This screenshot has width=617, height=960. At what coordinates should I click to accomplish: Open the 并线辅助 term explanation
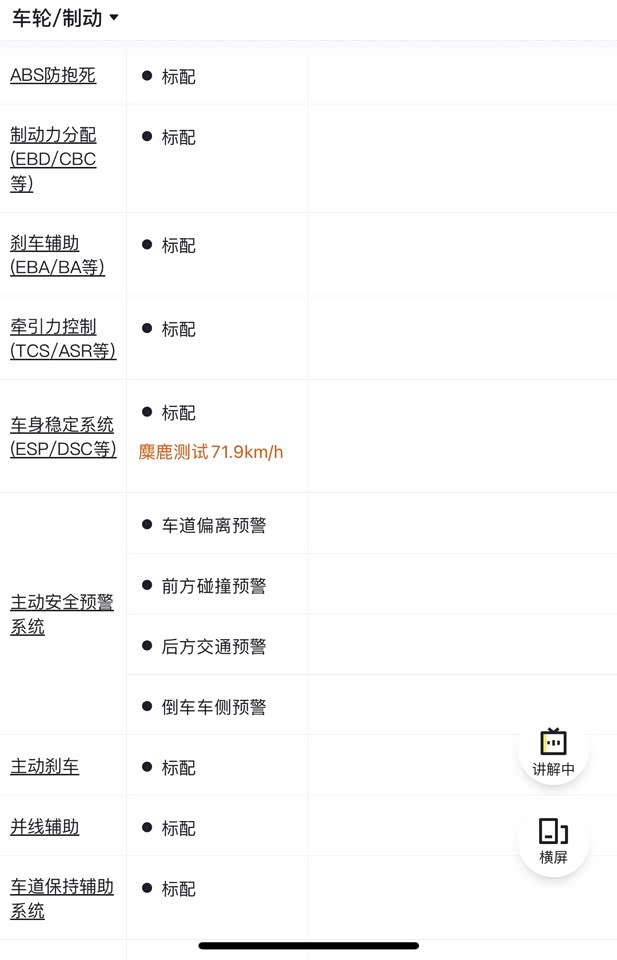45,827
